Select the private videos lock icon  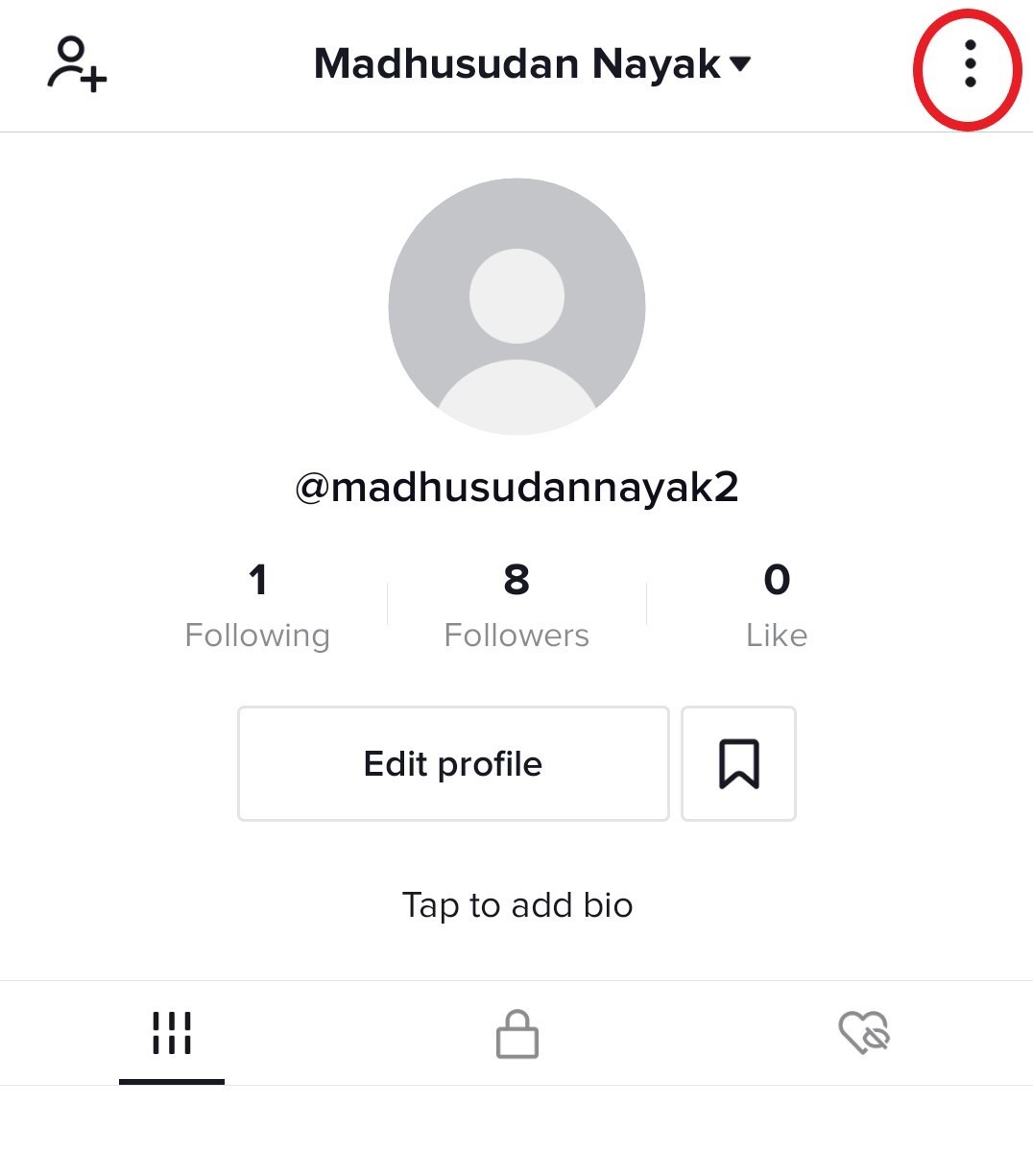coord(516,1033)
